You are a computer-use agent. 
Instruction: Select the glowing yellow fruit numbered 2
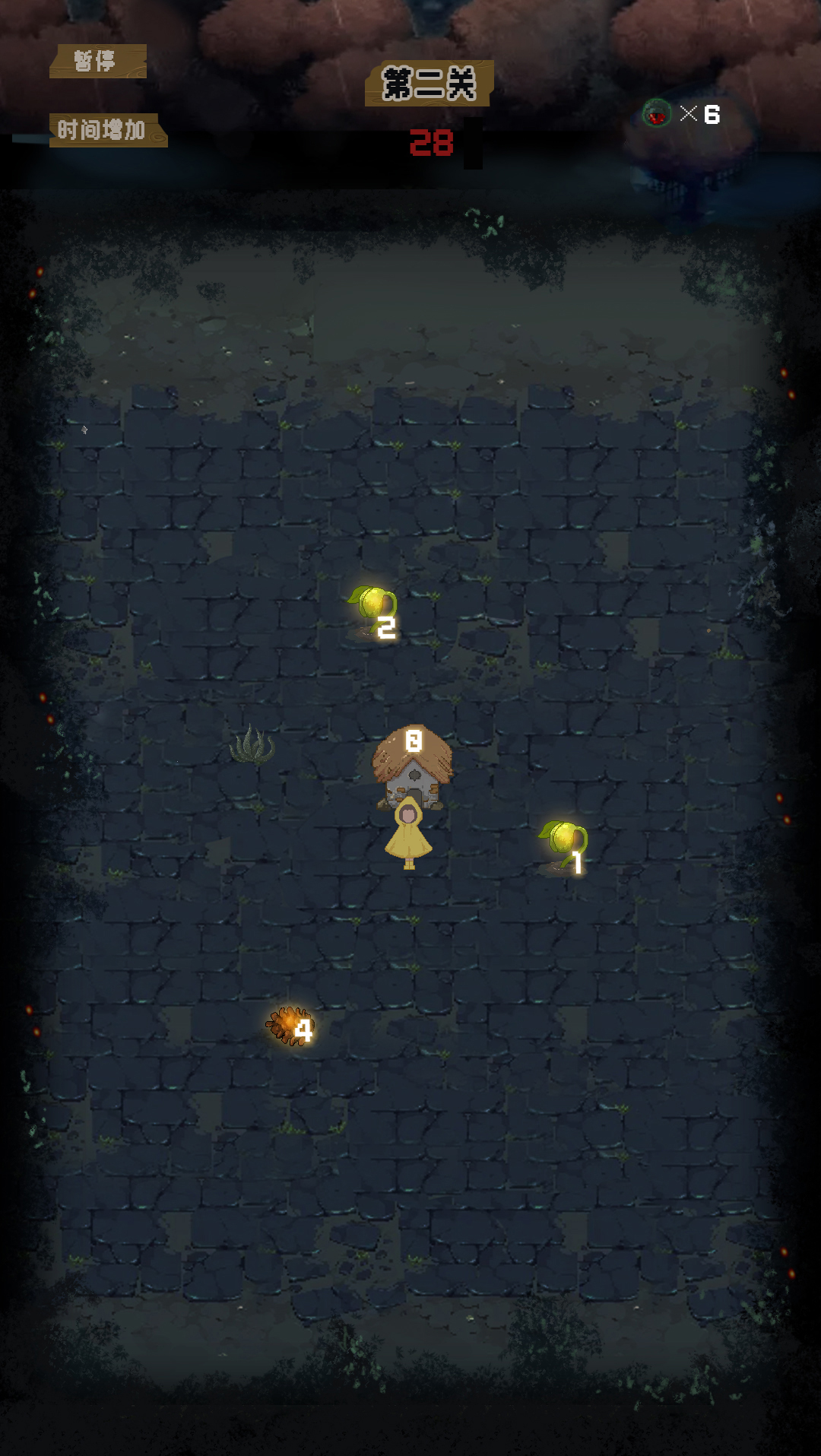(372, 604)
